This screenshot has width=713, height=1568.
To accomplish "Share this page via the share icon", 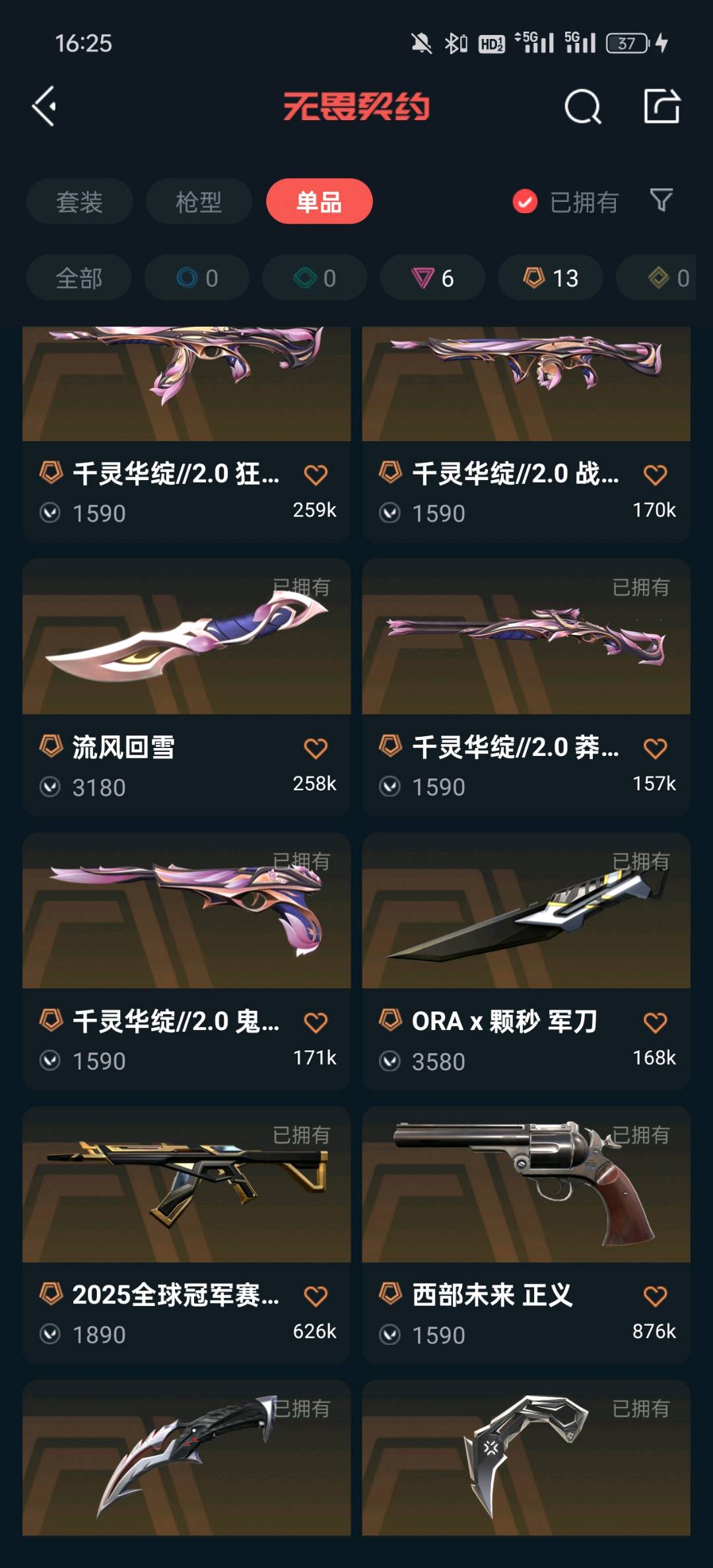I will pyautogui.click(x=662, y=106).
